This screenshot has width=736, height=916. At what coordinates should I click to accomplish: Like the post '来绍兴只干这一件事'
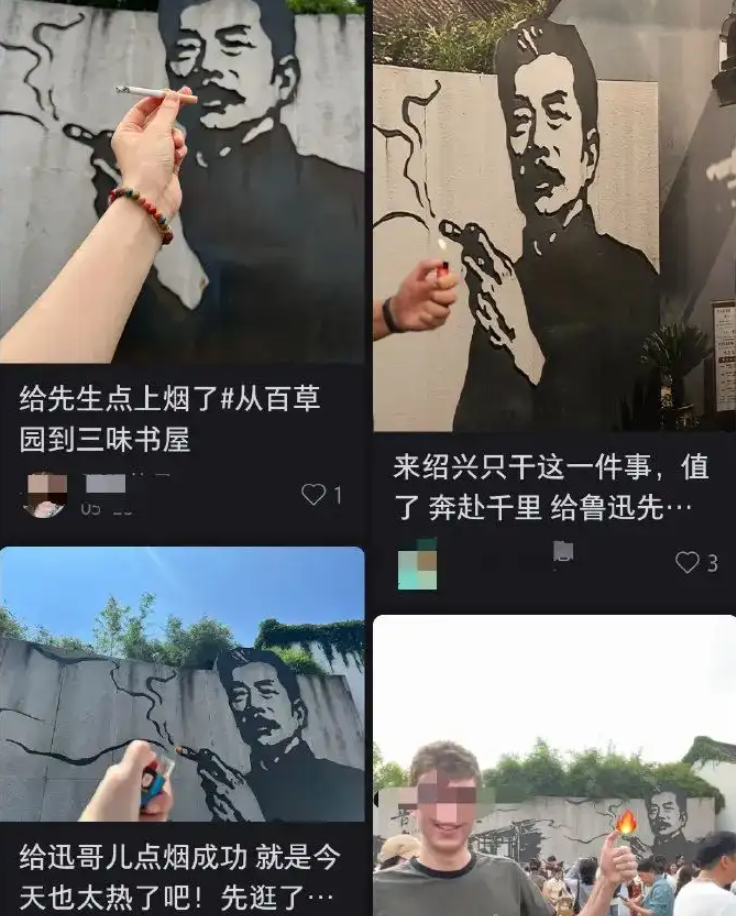(x=687, y=562)
